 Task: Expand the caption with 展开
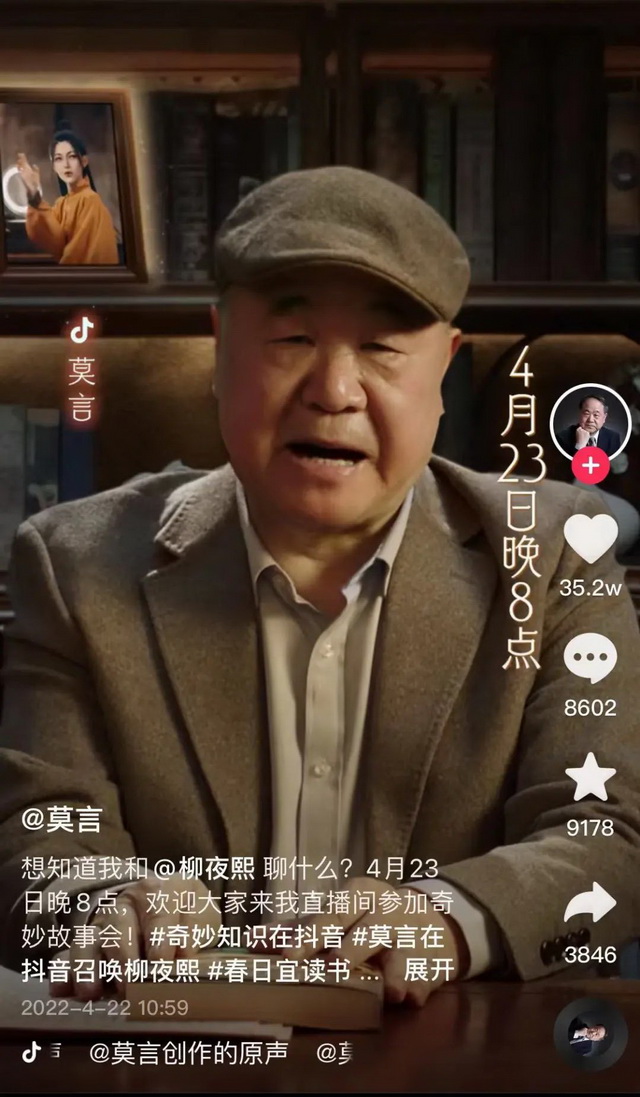point(428,970)
